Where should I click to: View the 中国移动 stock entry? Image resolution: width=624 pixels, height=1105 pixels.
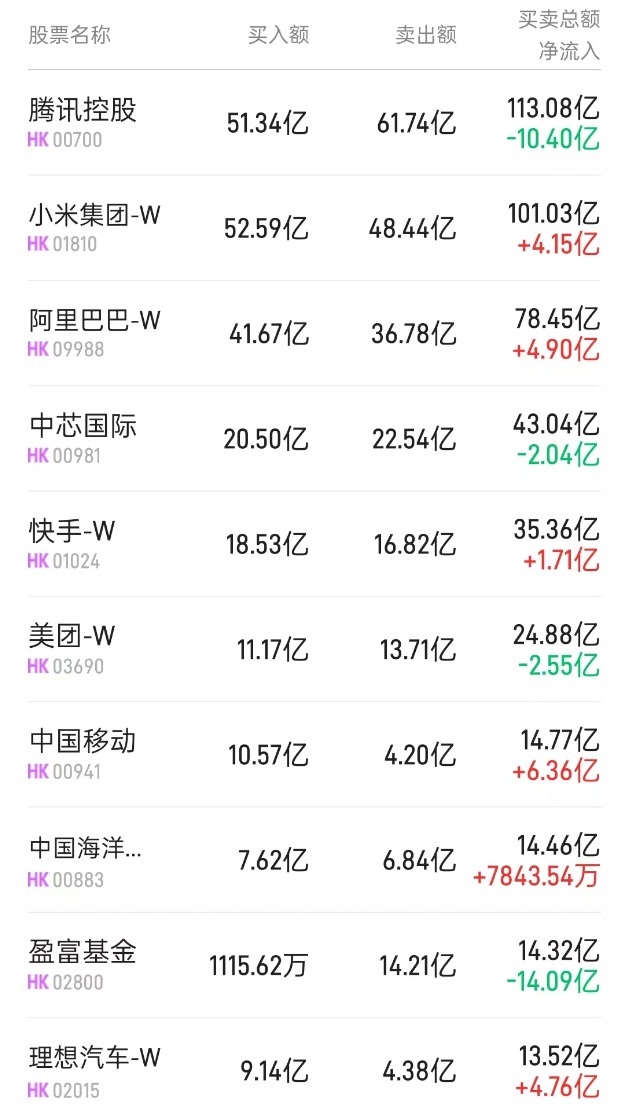(83, 742)
